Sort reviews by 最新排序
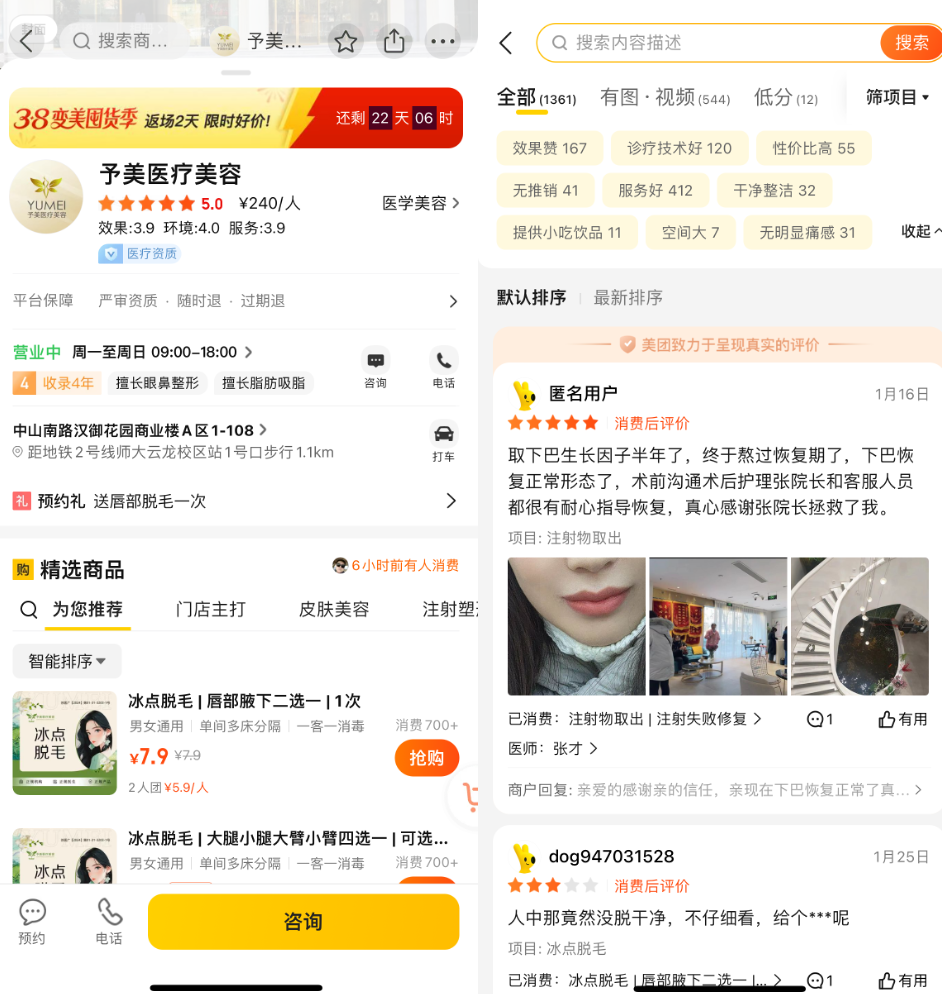The image size is (942, 994). click(x=628, y=297)
